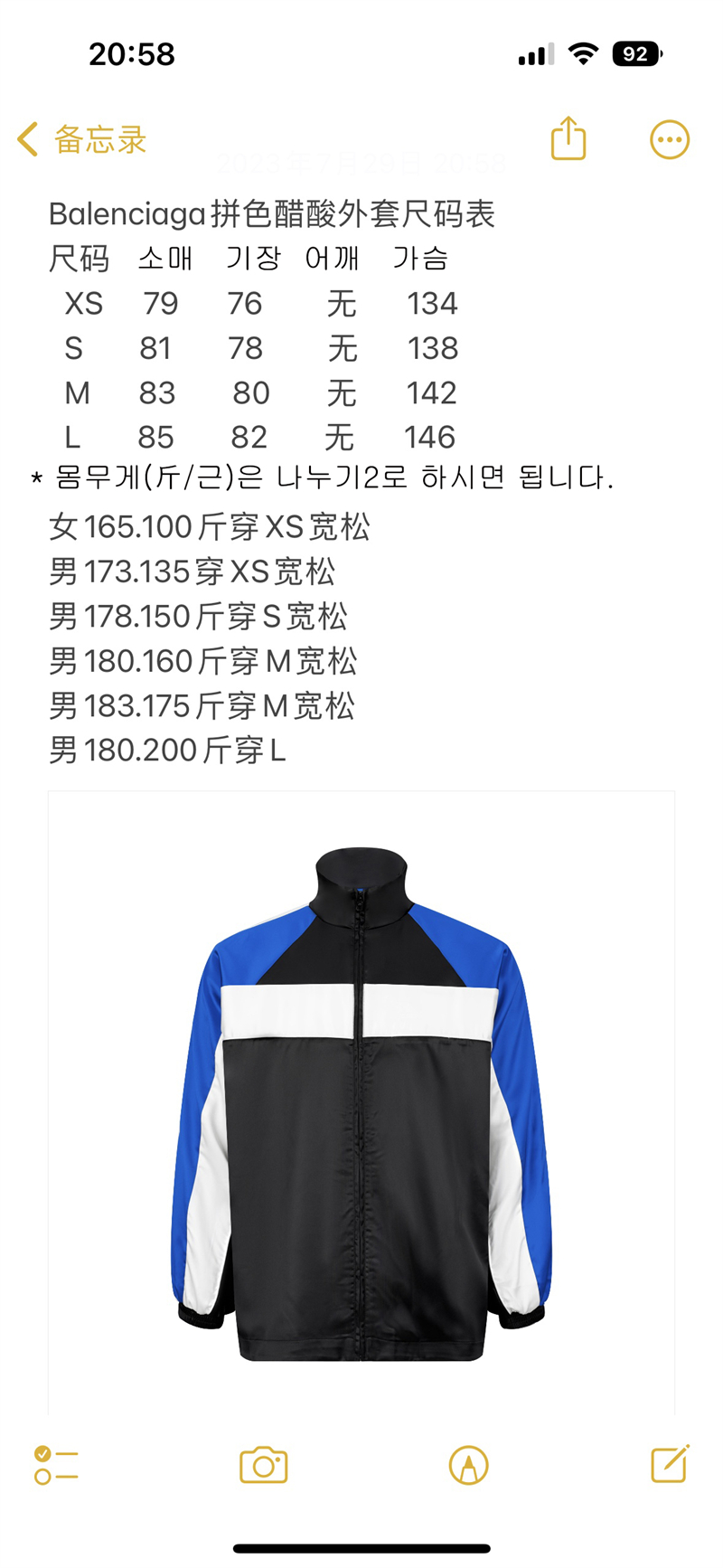The image size is (723, 1568).
Task: Open the more options menu
Action: [670, 140]
